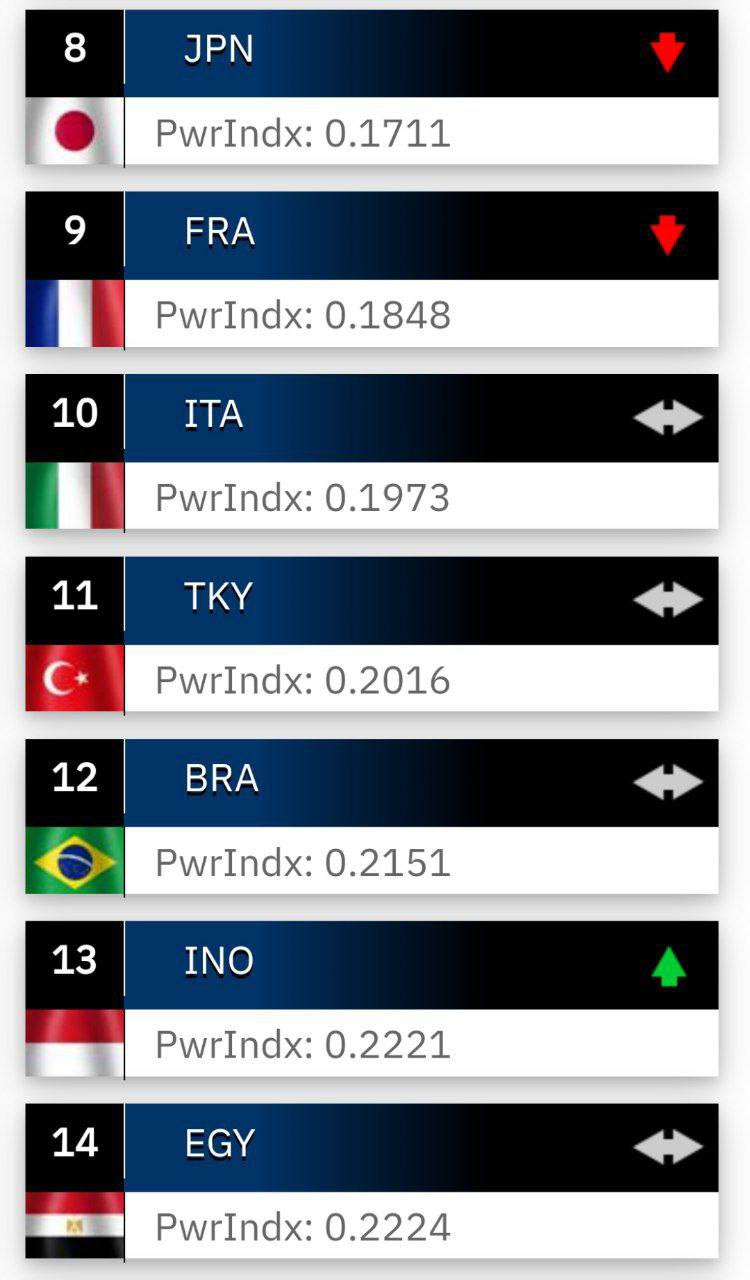Open the JPN ranking entry

pos(371,88)
